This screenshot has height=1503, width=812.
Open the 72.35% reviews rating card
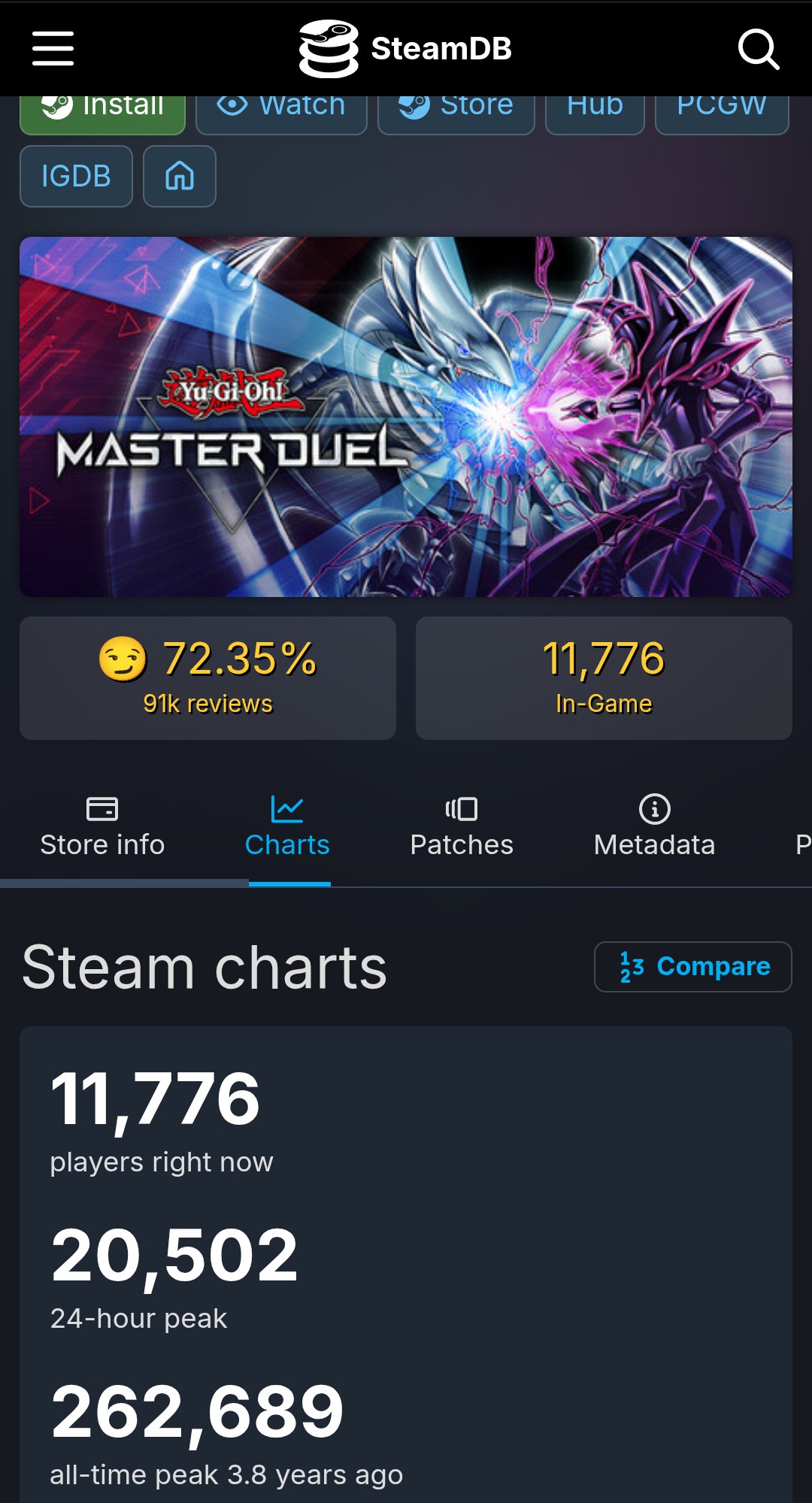(x=208, y=678)
